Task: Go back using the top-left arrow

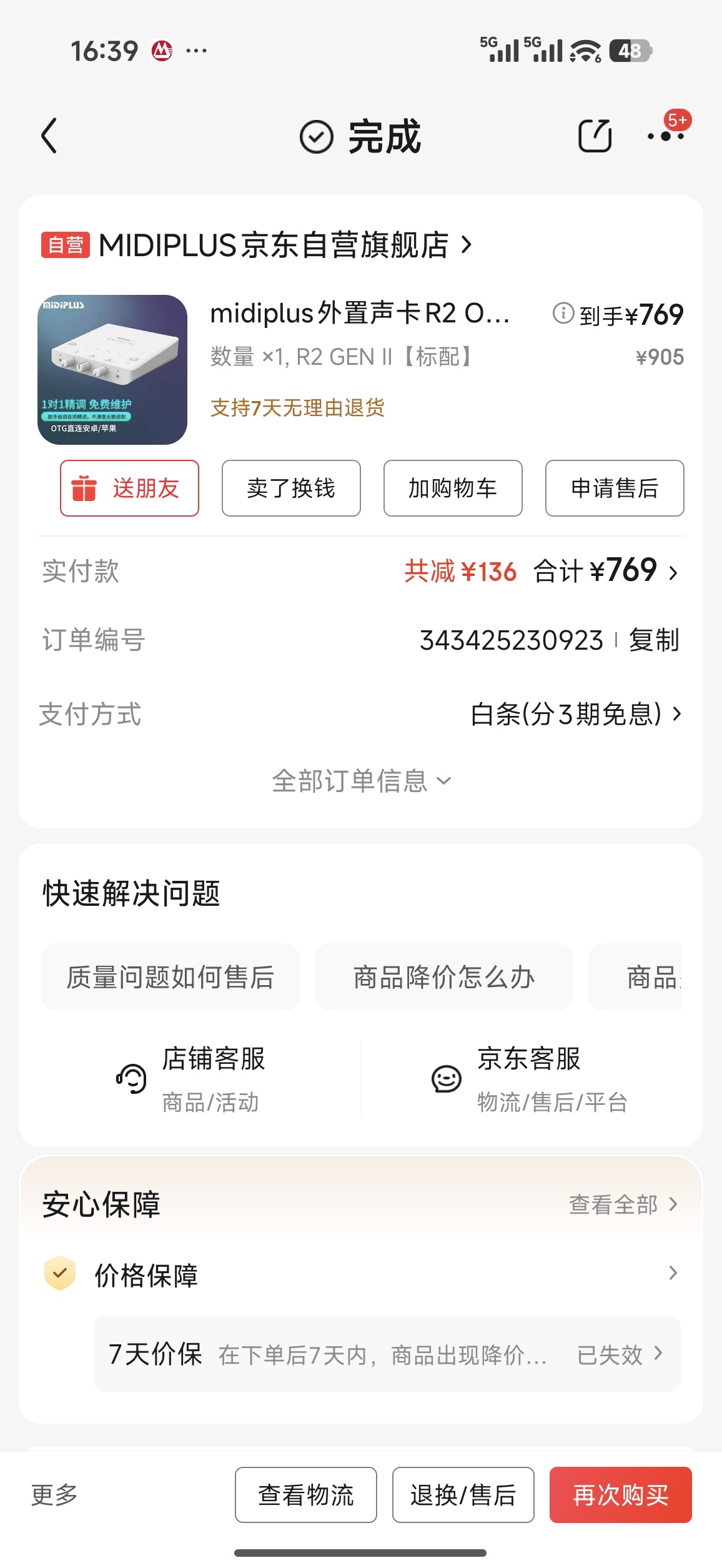Action: (x=49, y=136)
